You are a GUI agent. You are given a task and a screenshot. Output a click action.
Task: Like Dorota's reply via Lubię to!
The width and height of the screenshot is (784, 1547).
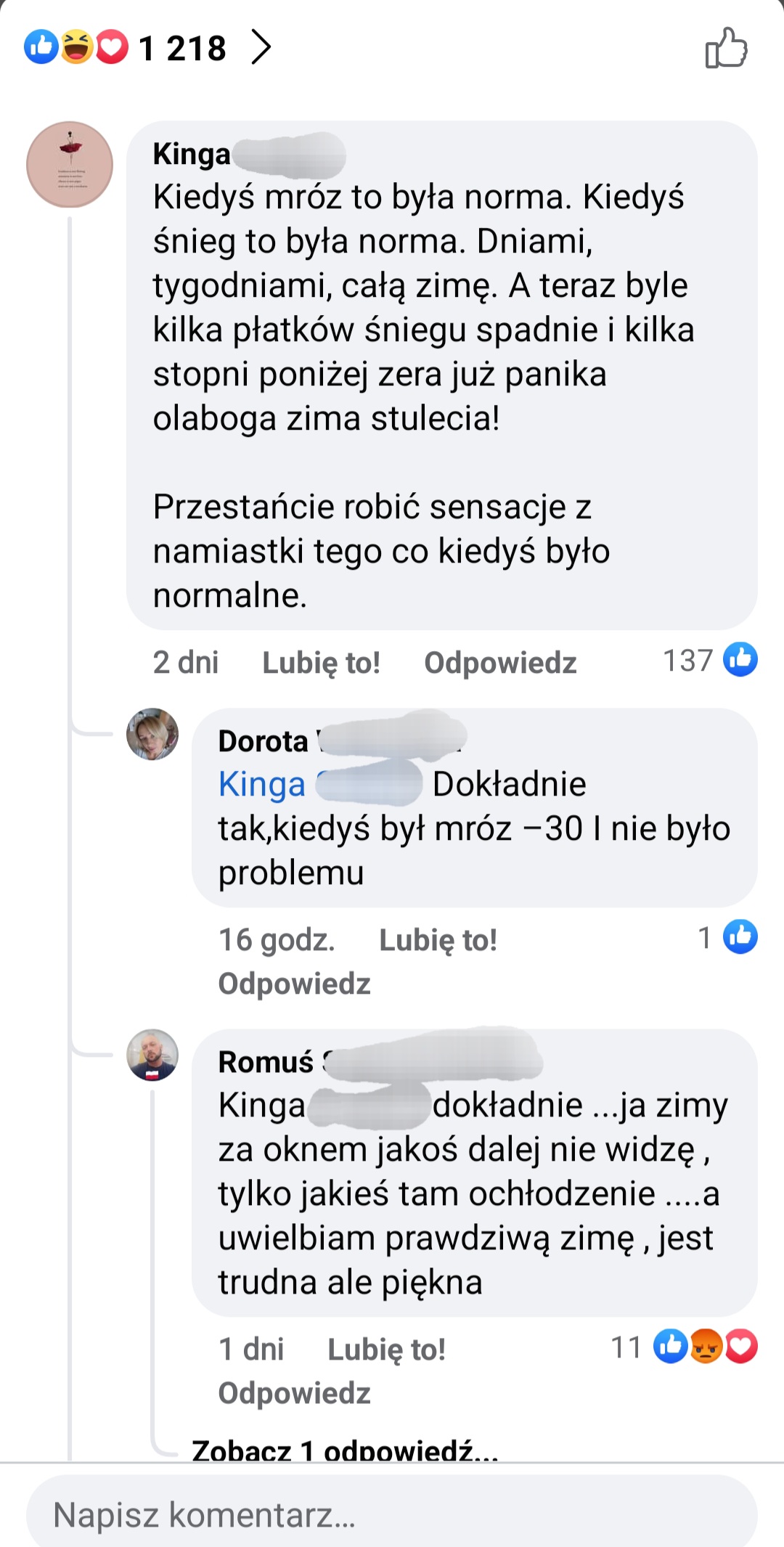438,940
